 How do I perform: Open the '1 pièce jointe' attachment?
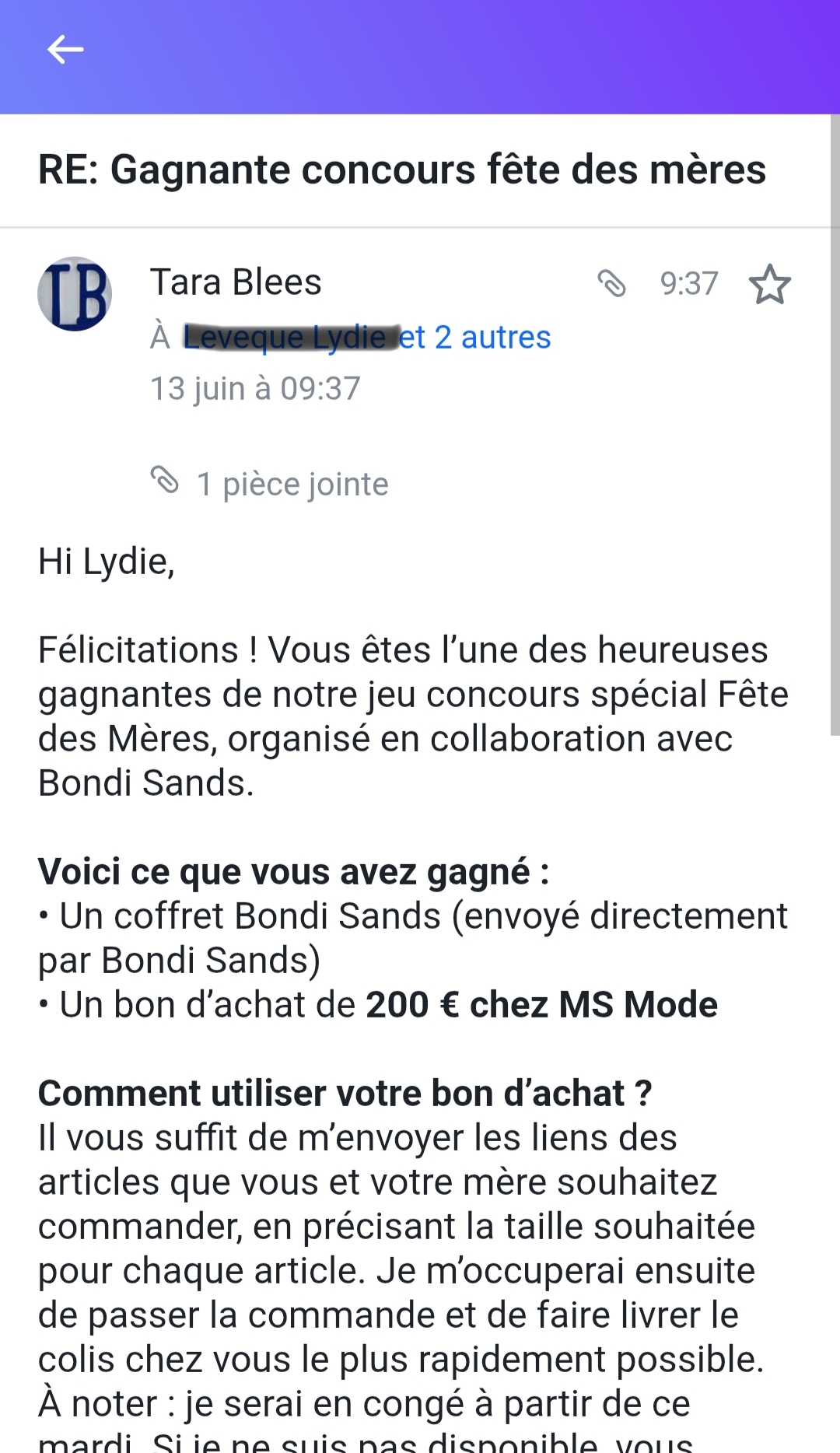(292, 484)
